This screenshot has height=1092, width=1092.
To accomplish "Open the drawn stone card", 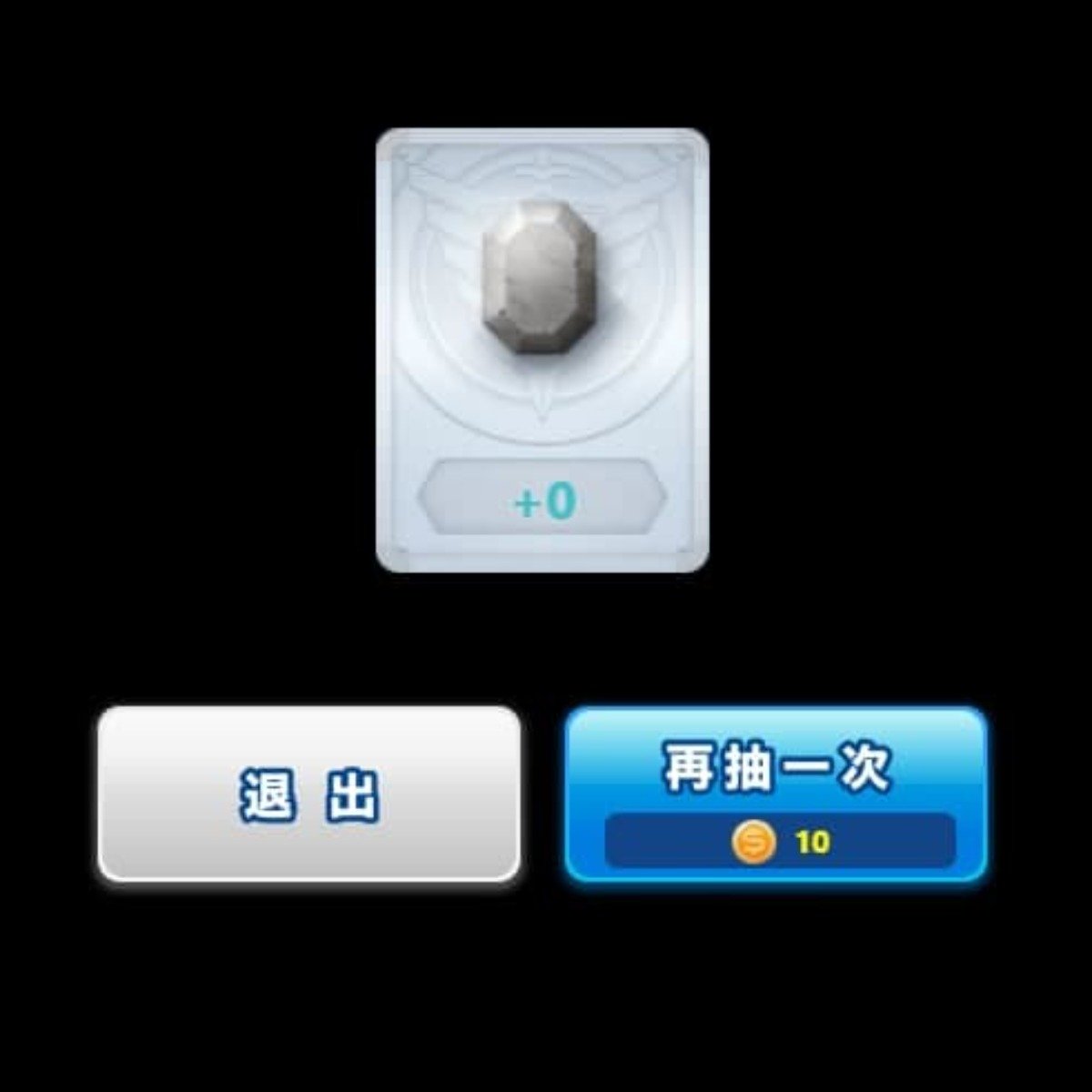I will pos(542,350).
